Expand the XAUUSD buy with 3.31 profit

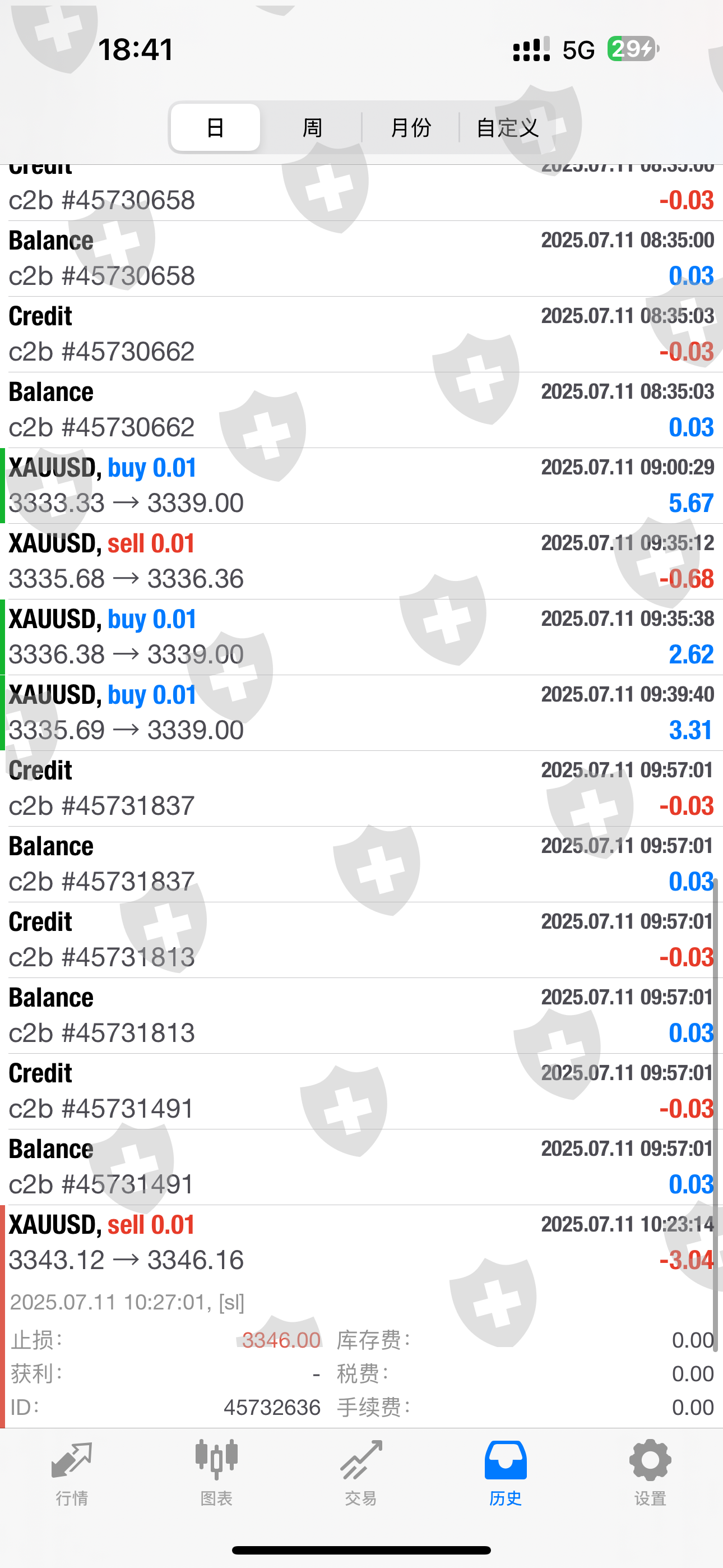361,712
